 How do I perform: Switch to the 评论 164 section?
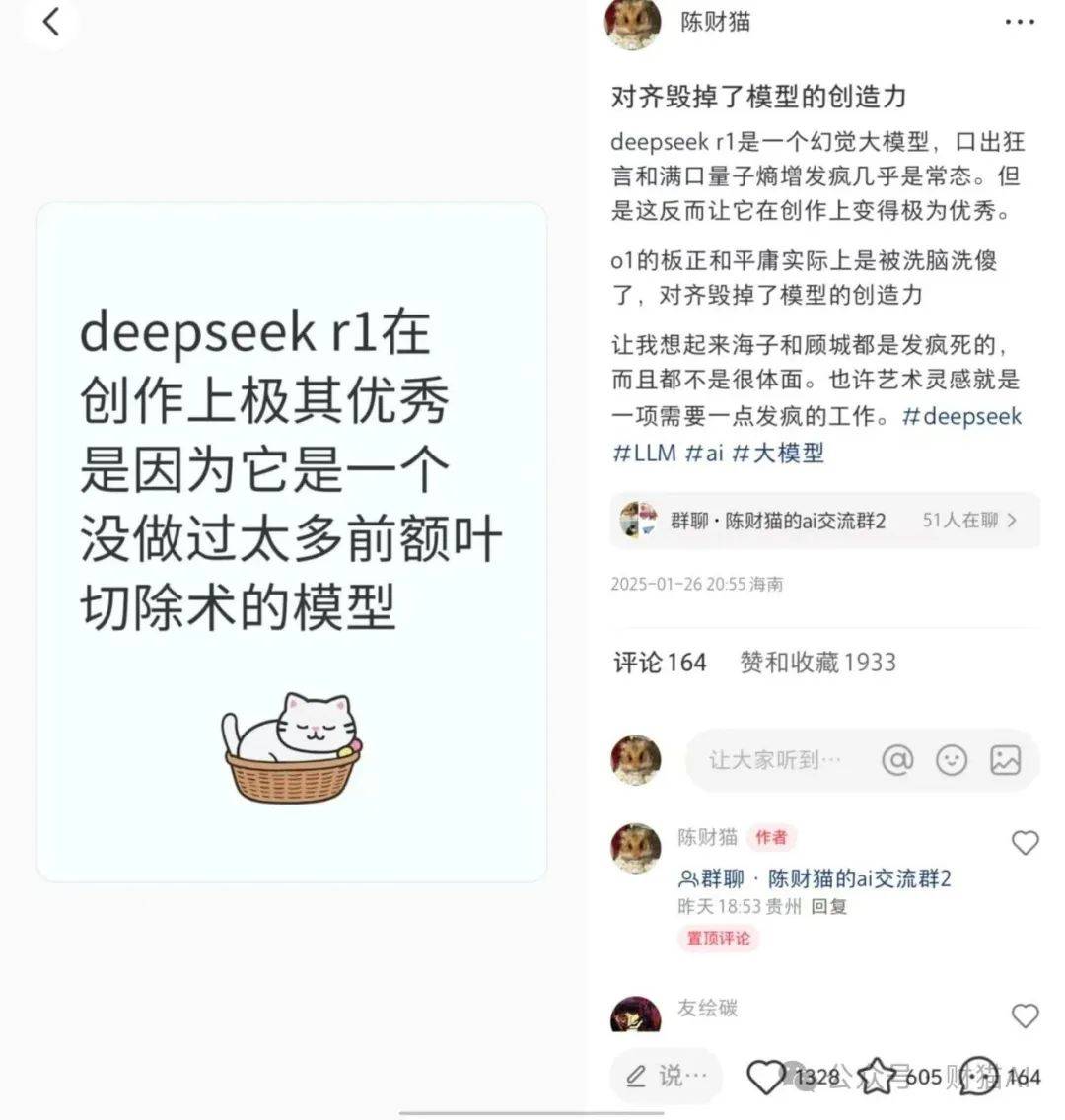point(659,663)
